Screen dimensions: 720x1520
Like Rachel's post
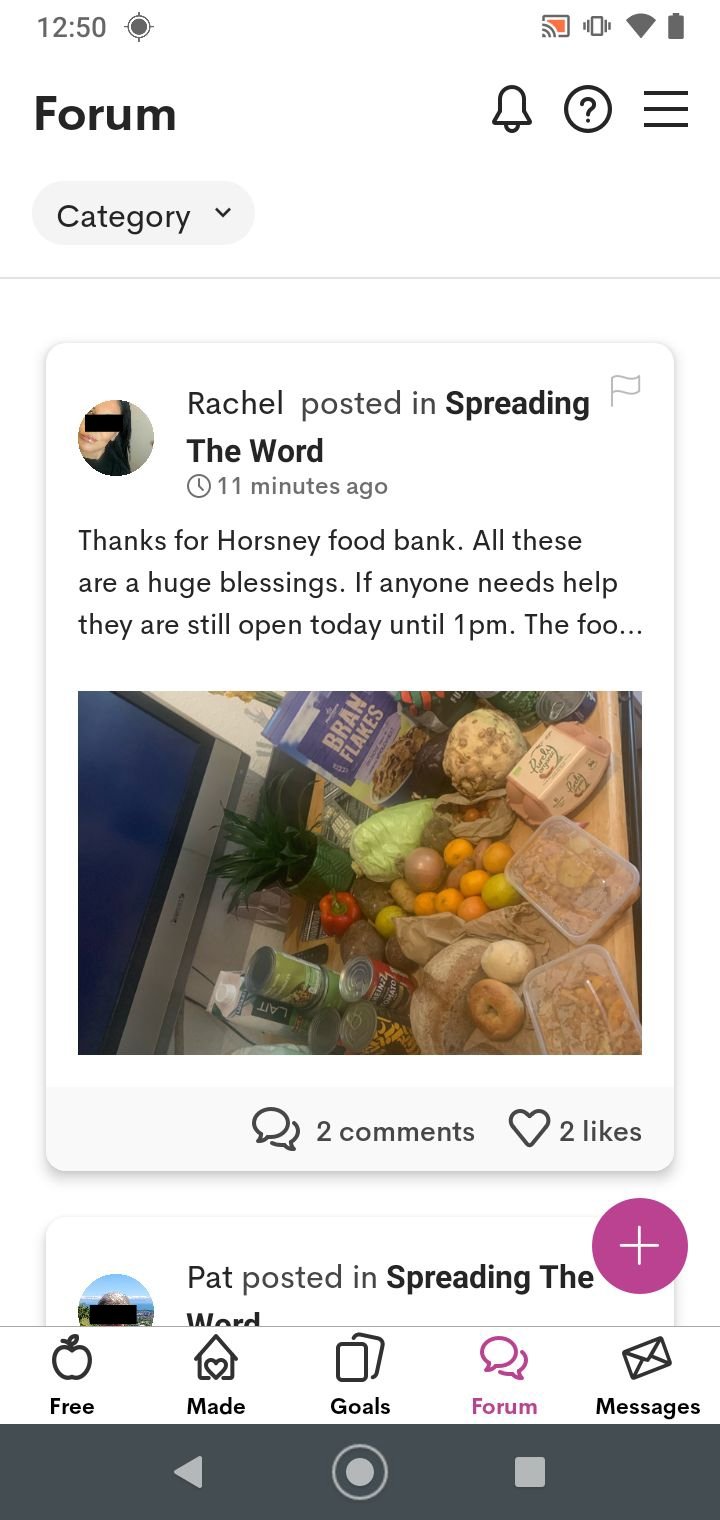coord(575,1130)
